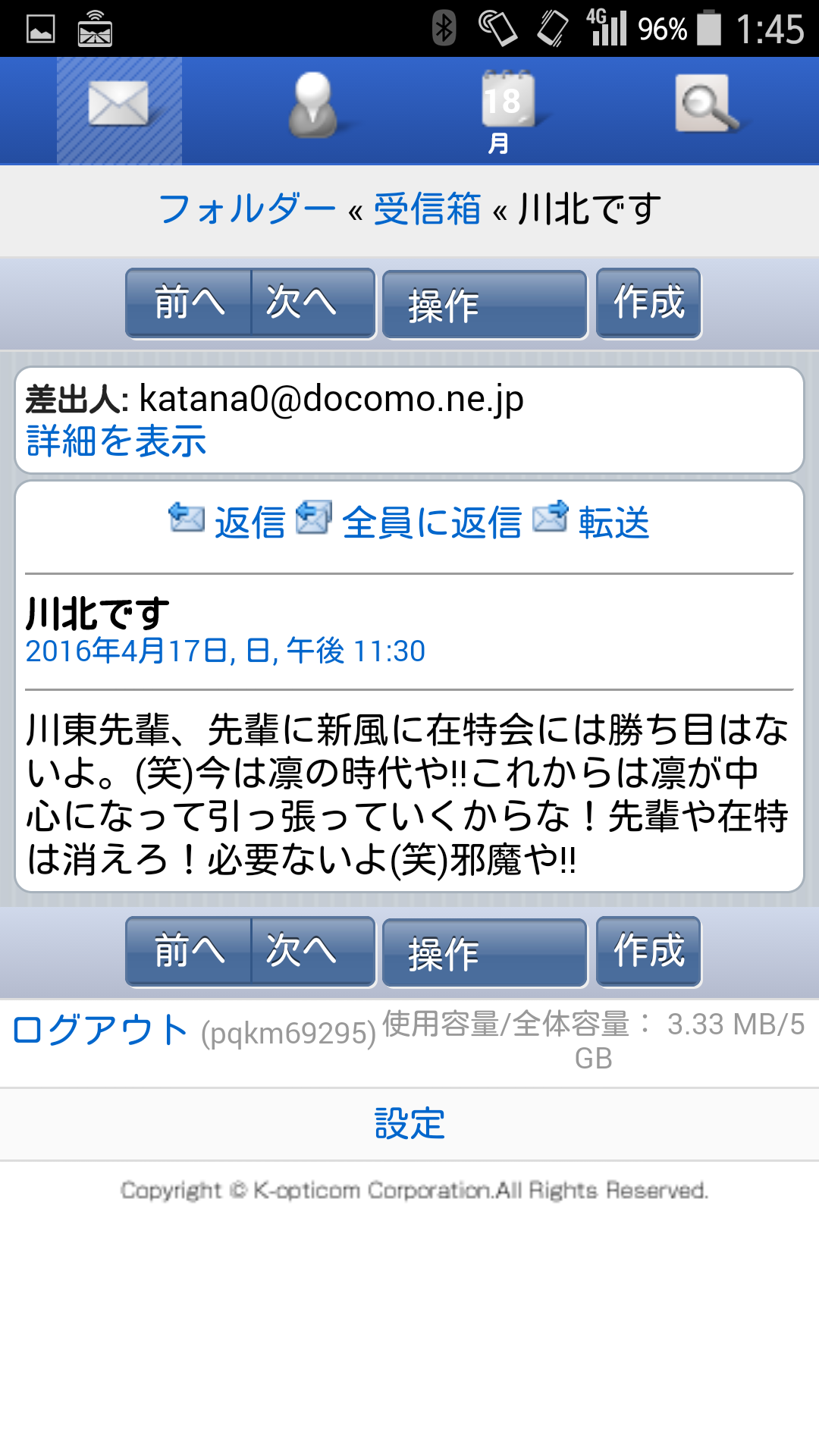Reply with the 返信 link
Viewport: 819px width, 1456px height.
coord(227,522)
